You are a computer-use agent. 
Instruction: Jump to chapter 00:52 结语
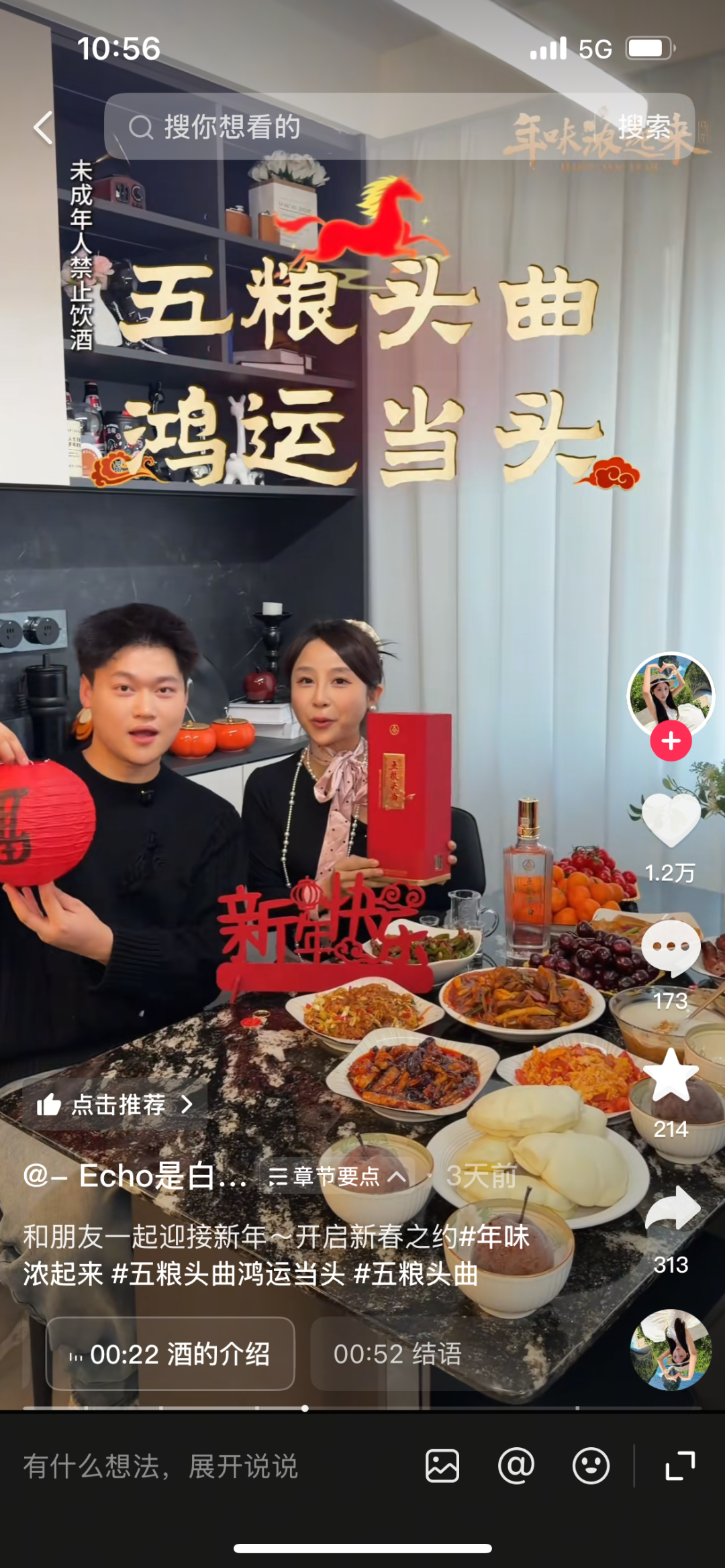(x=397, y=1354)
